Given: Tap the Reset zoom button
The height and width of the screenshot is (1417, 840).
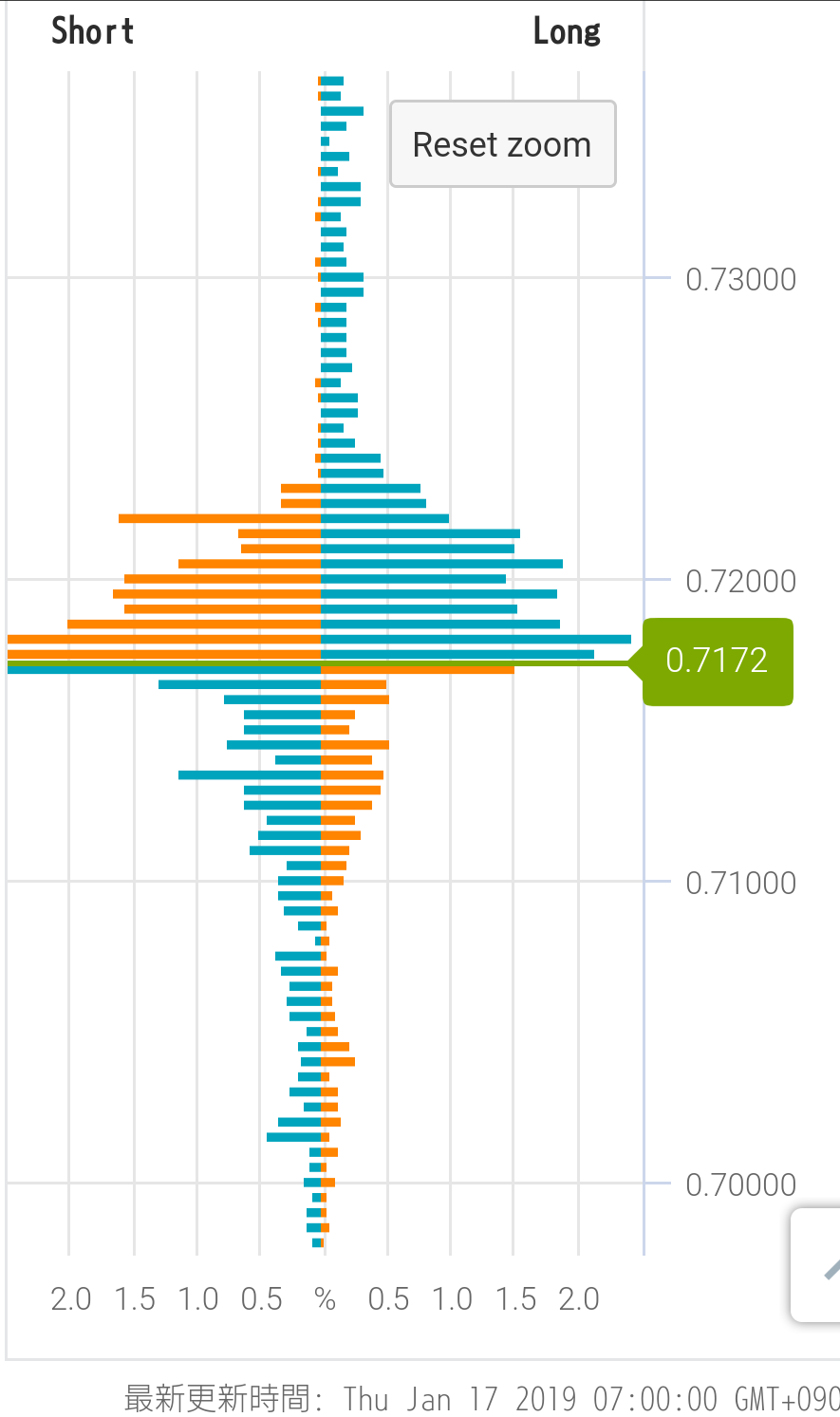Looking at the screenshot, I should [x=502, y=144].
